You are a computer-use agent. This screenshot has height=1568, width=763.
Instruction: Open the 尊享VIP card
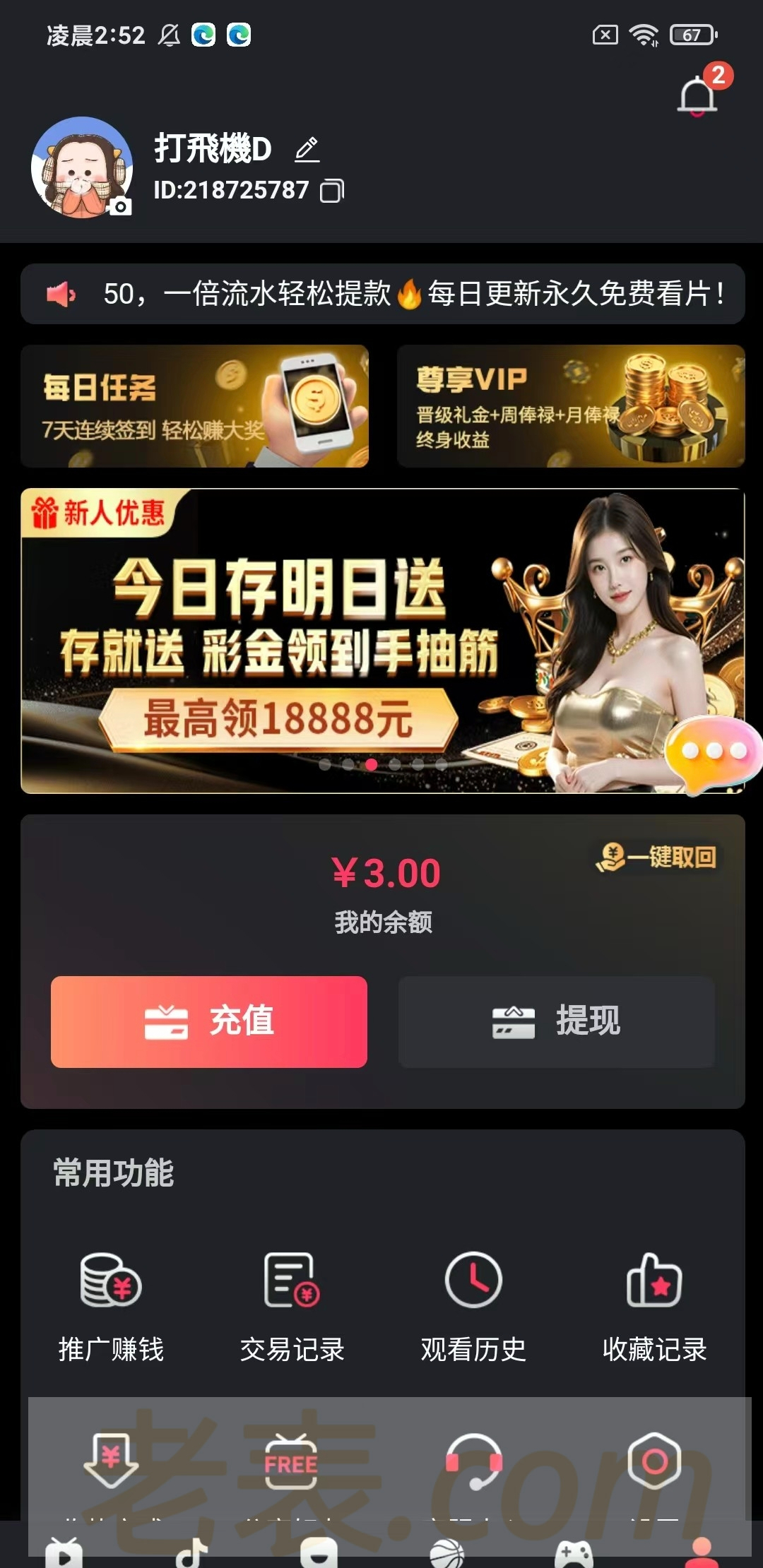click(571, 406)
